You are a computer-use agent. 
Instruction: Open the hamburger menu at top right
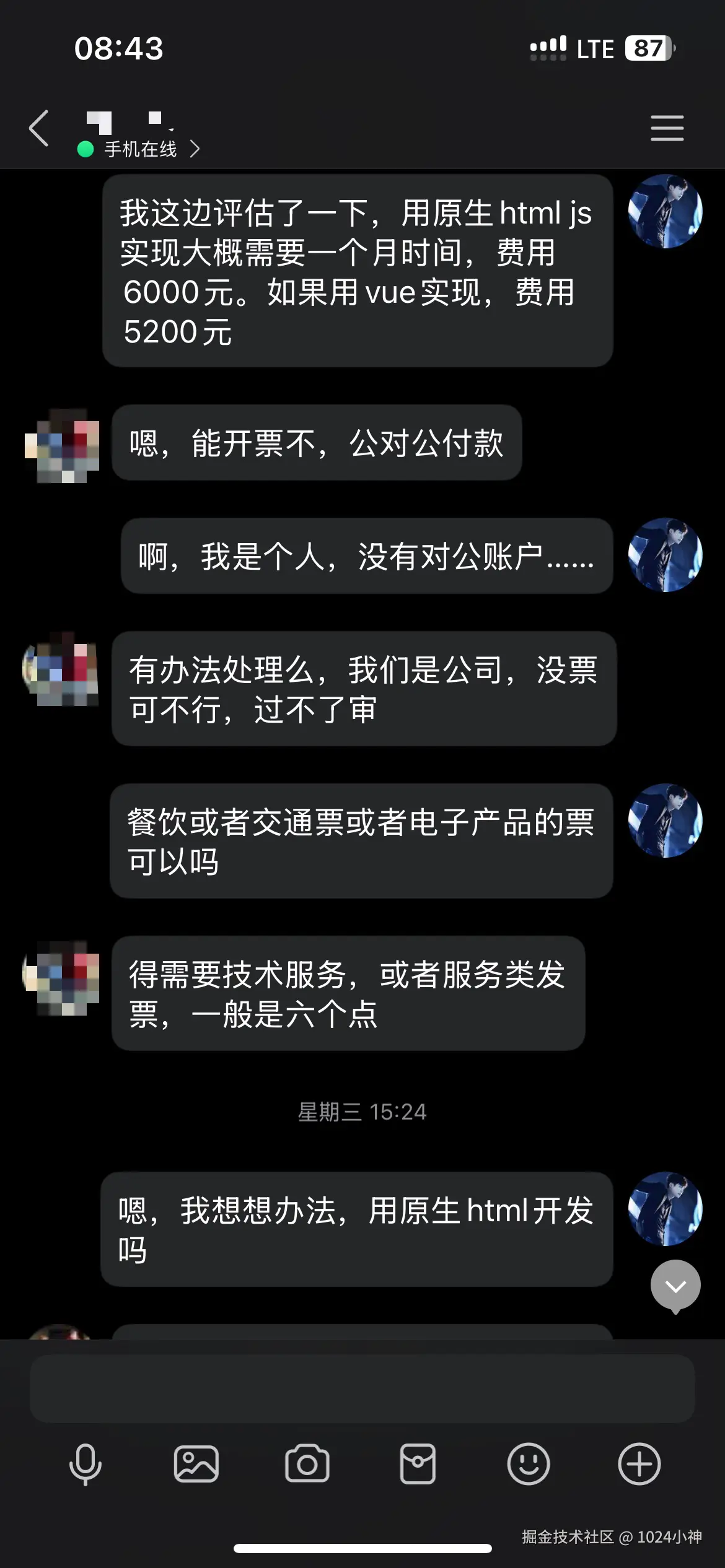667,129
